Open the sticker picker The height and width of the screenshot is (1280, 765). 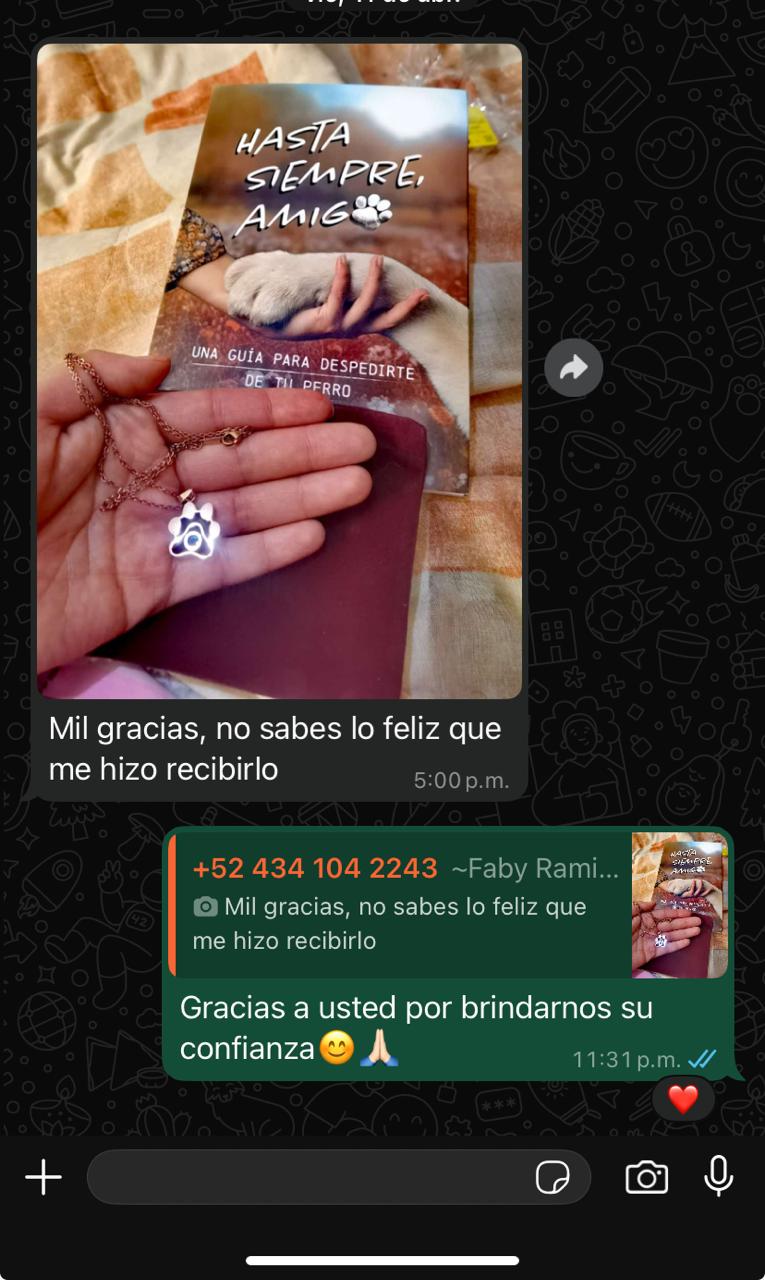(x=553, y=1177)
